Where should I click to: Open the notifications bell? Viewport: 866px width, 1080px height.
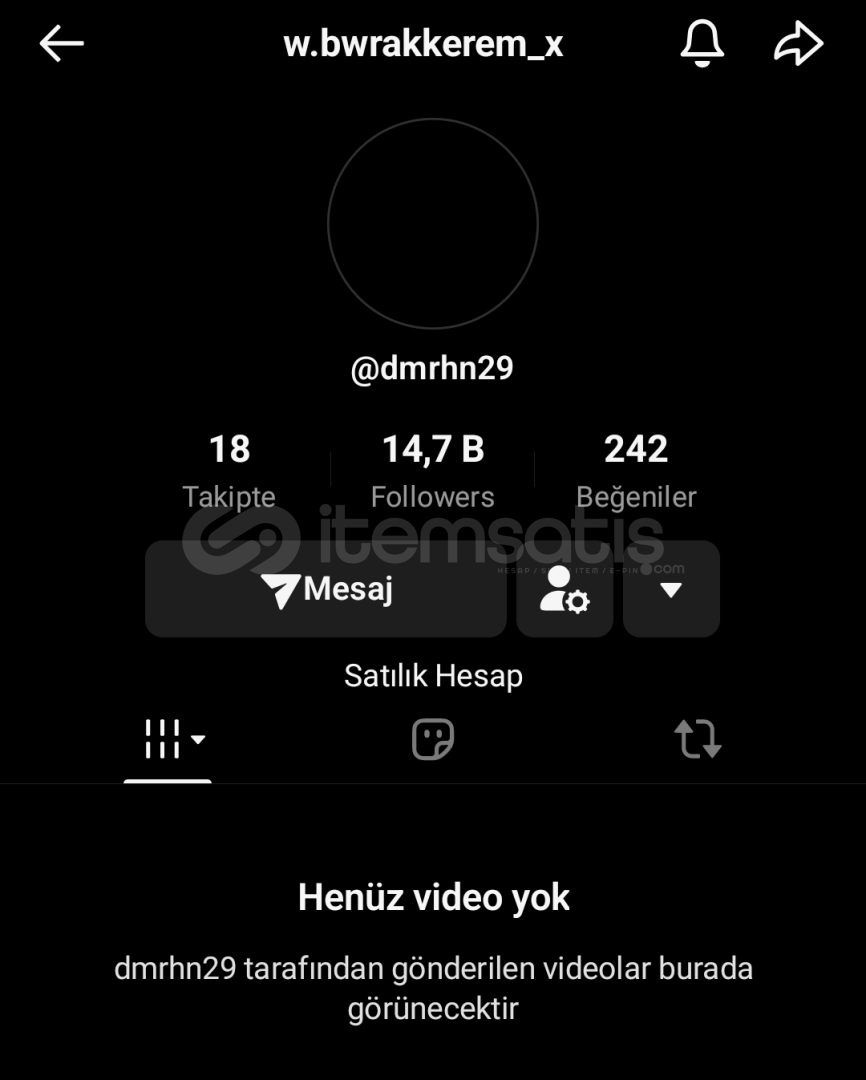(702, 44)
